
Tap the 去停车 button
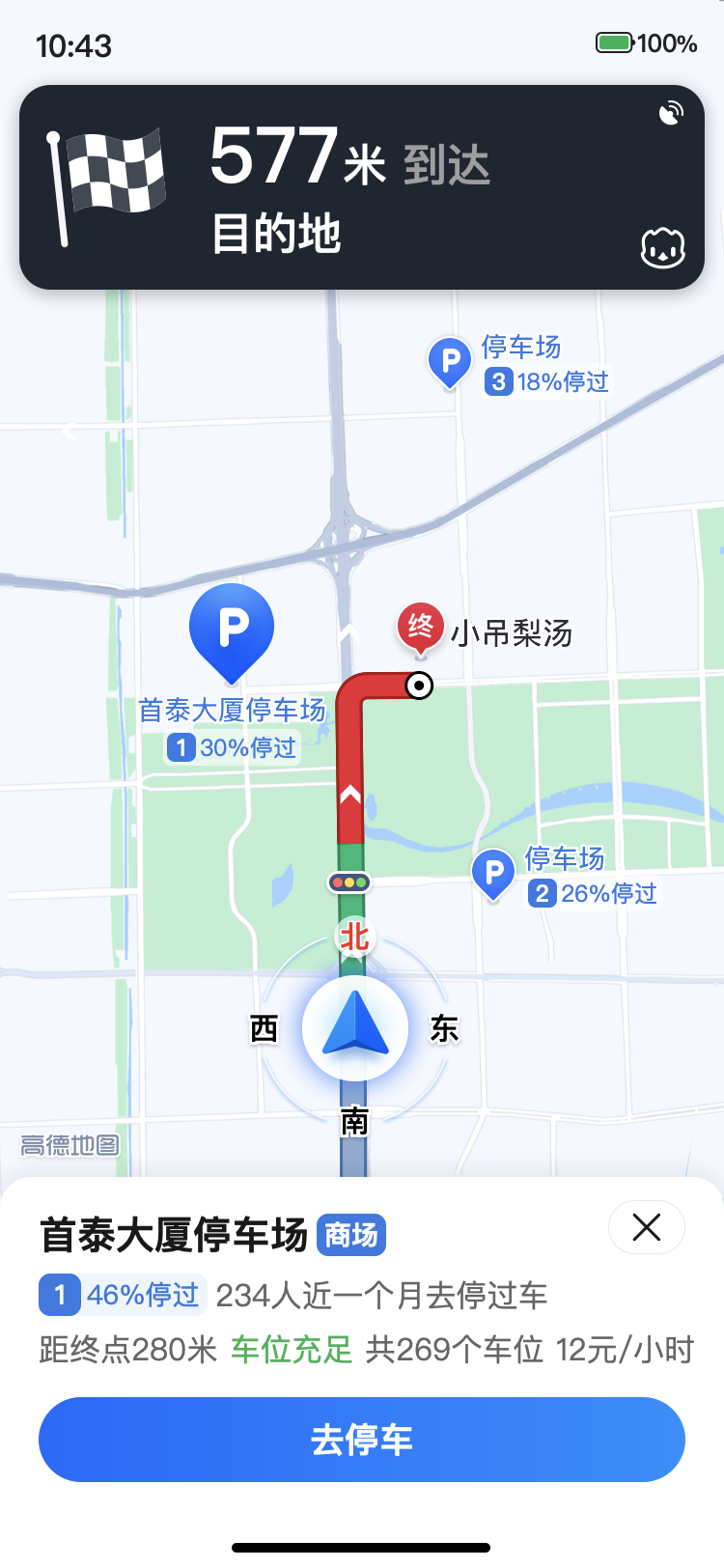point(362,1440)
